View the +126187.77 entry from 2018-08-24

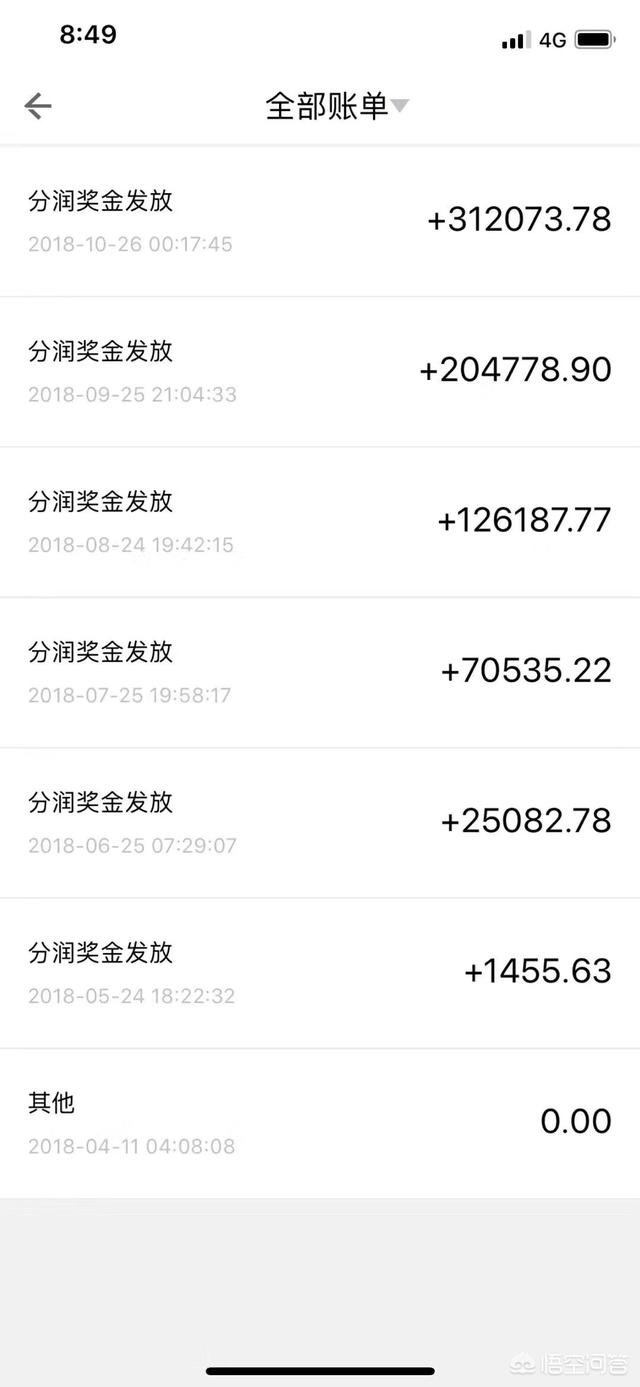pyautogui.click(x=320, y=522)
